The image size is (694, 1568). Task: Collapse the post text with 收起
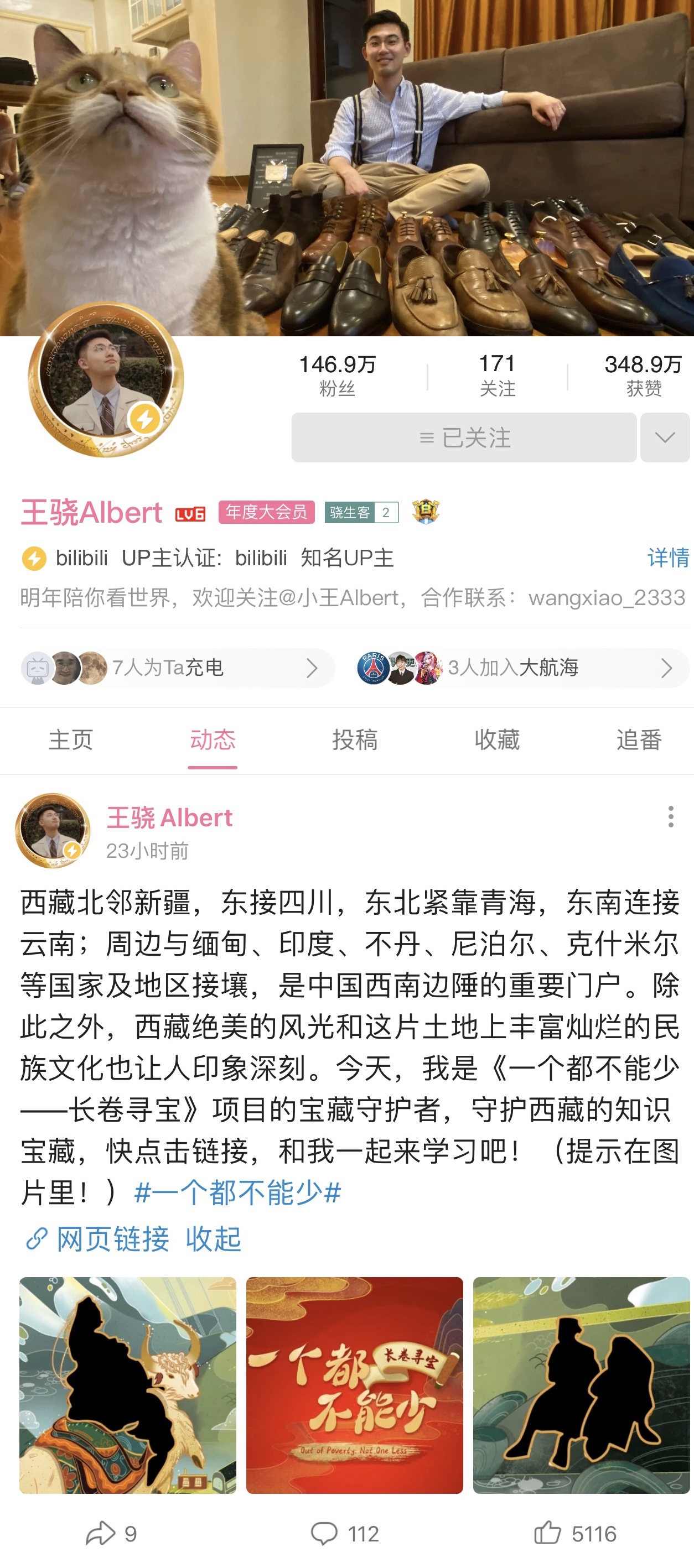(213, 1239)
